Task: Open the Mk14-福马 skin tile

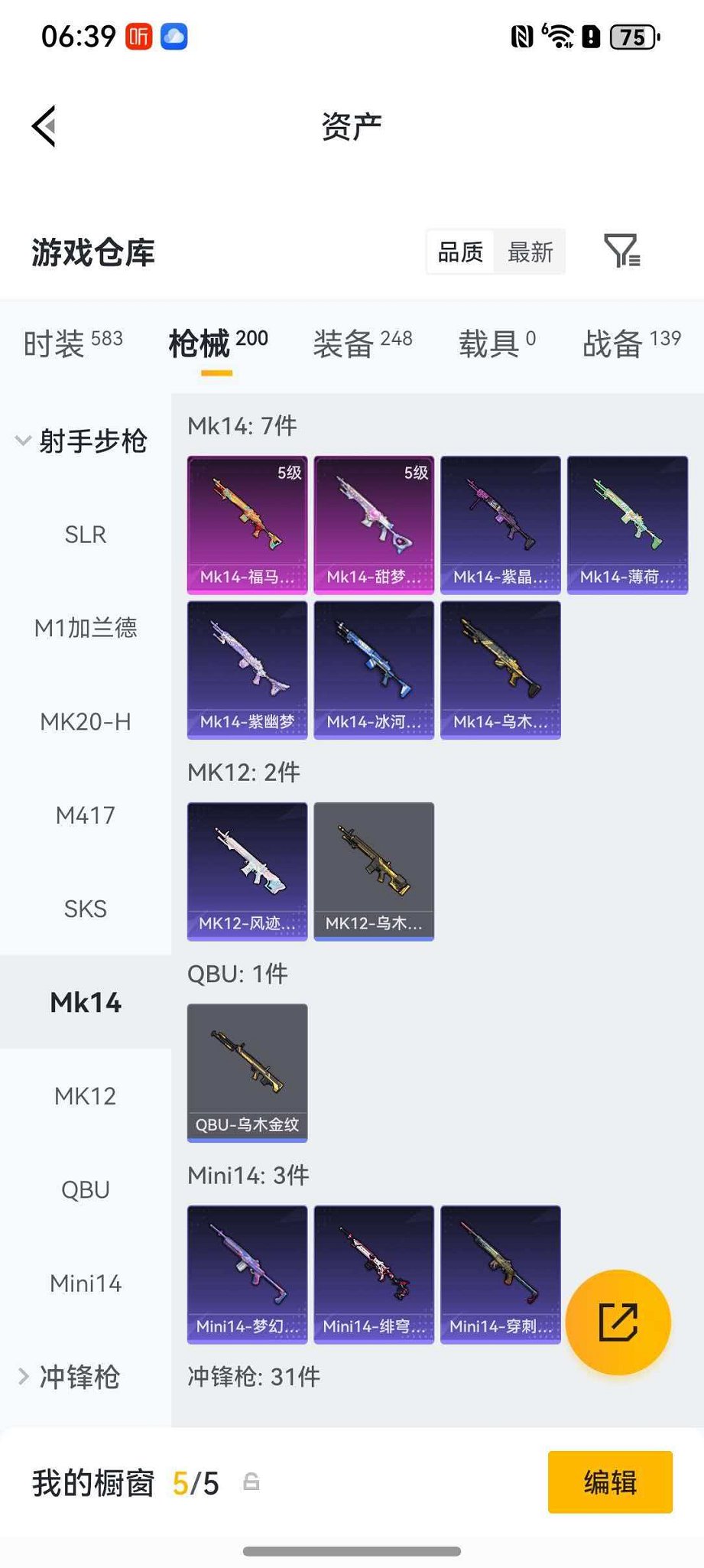Action: pos(248,525)
